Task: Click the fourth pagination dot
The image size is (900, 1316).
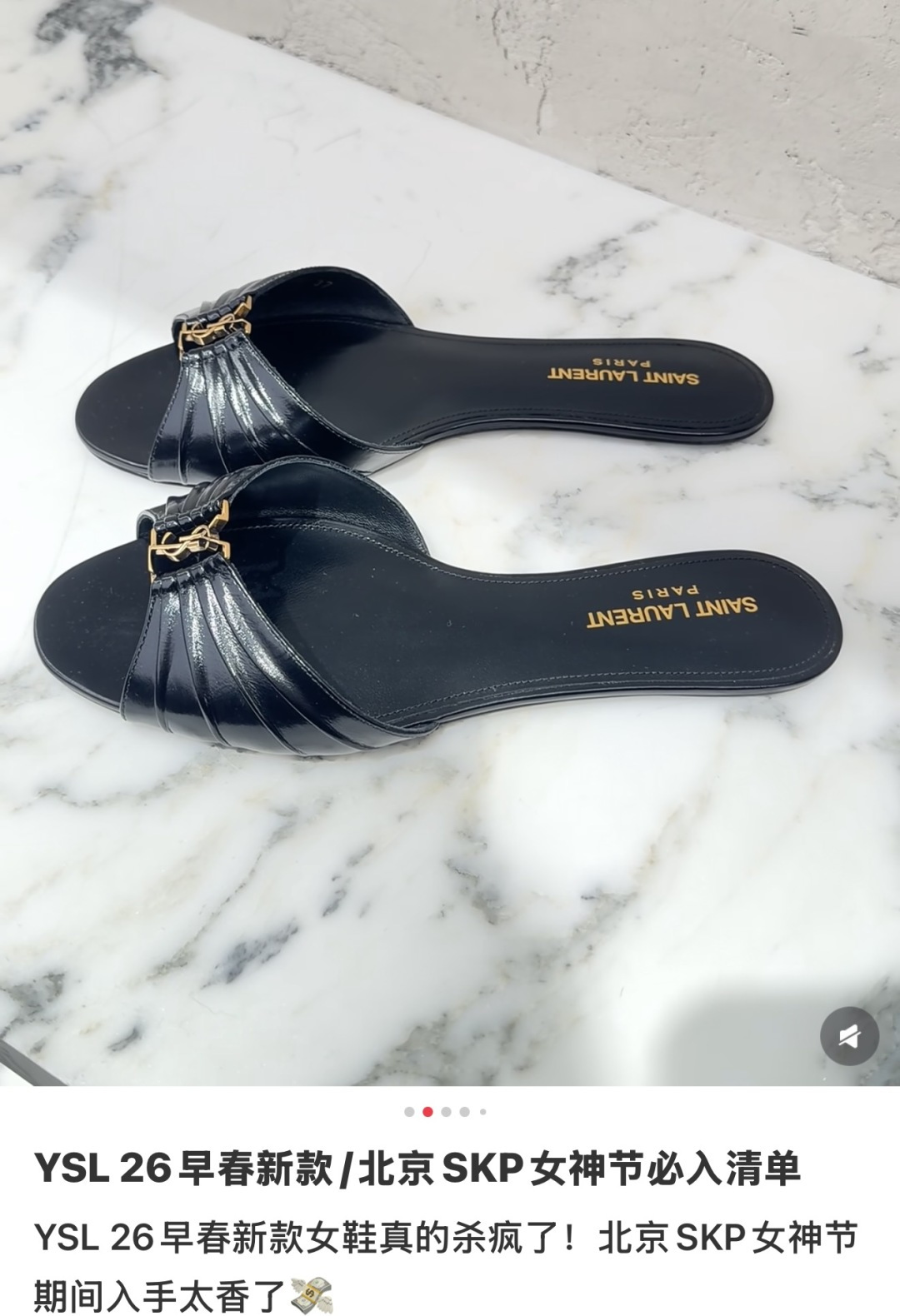Action: 464,1111
